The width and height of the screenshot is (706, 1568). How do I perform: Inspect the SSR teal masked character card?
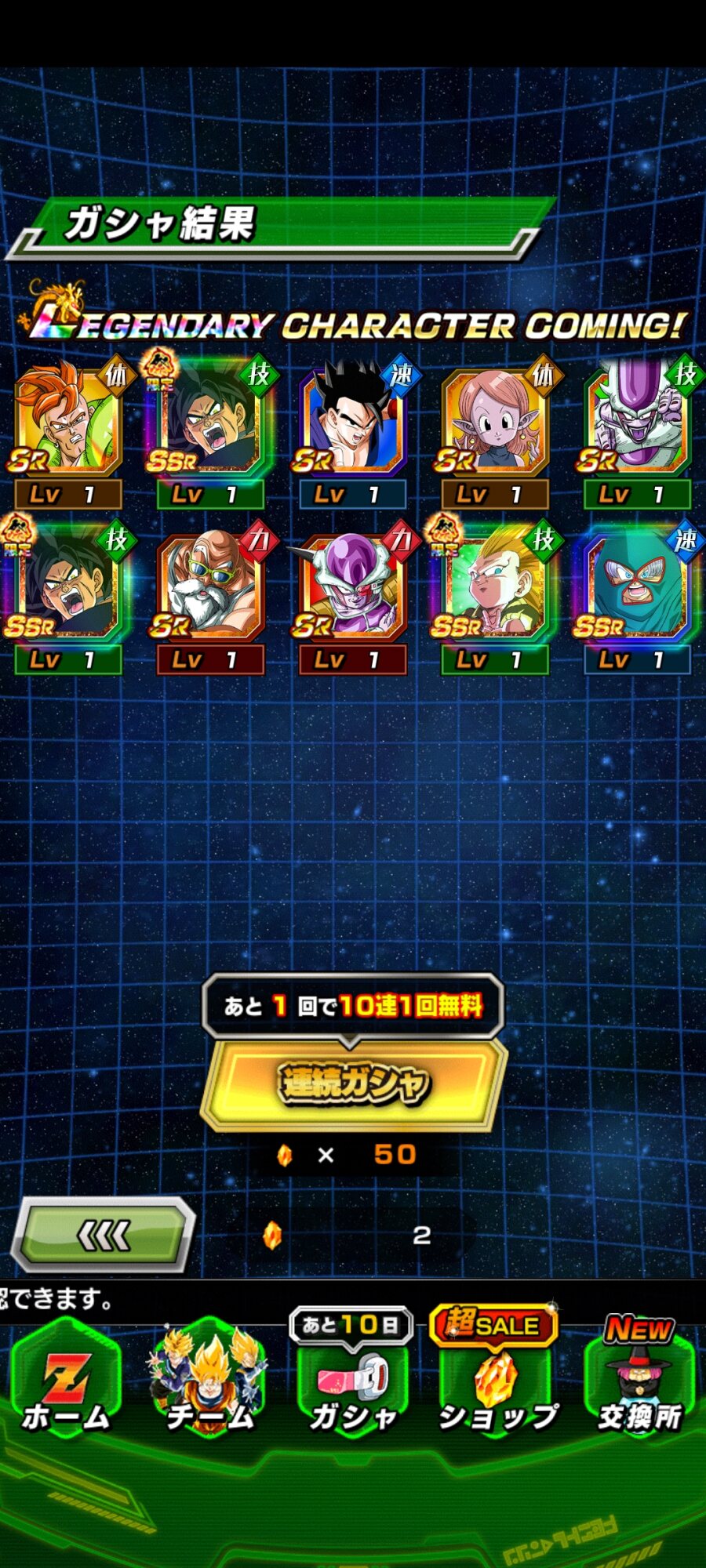pyautogui.click(x=637, y=588)
